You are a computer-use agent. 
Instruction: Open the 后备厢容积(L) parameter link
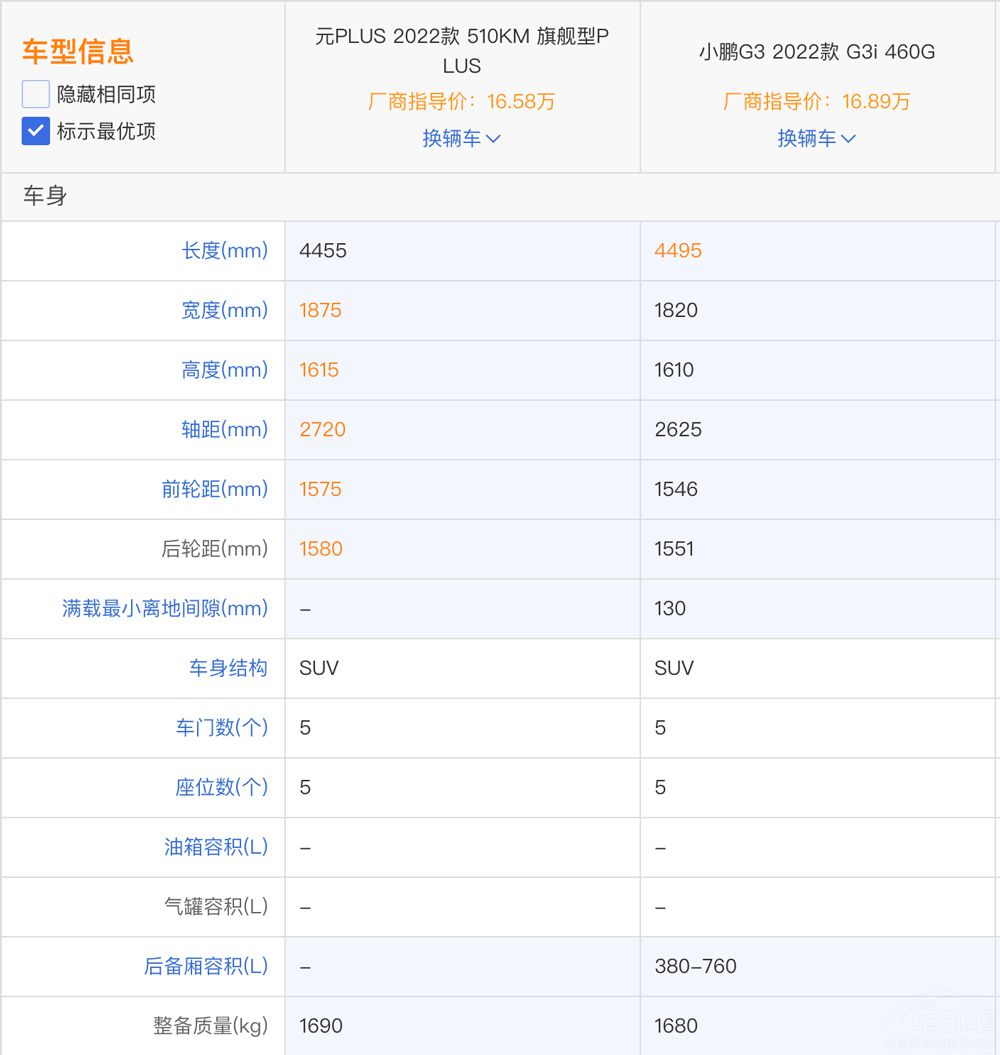coord(206,966)
